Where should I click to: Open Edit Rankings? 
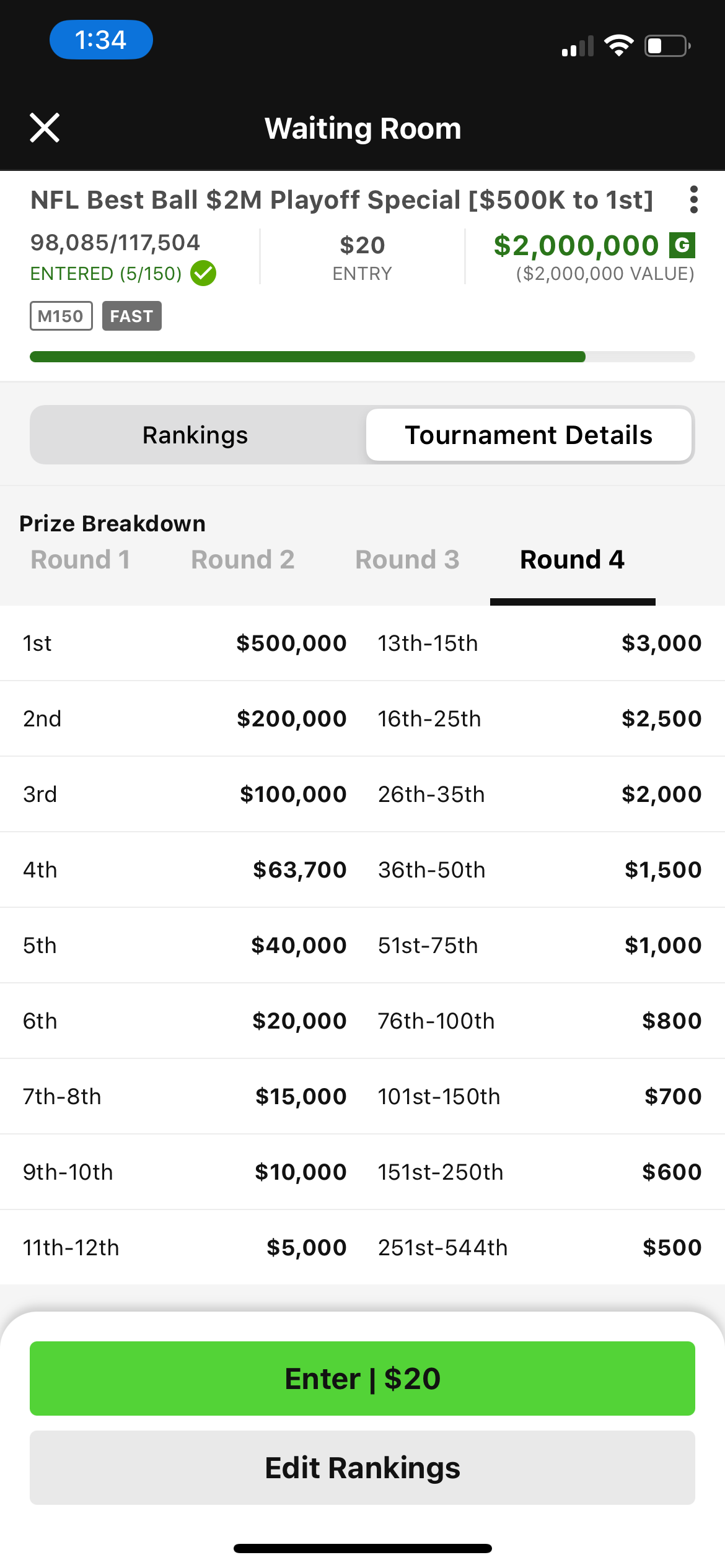[x=362, y=1467]
